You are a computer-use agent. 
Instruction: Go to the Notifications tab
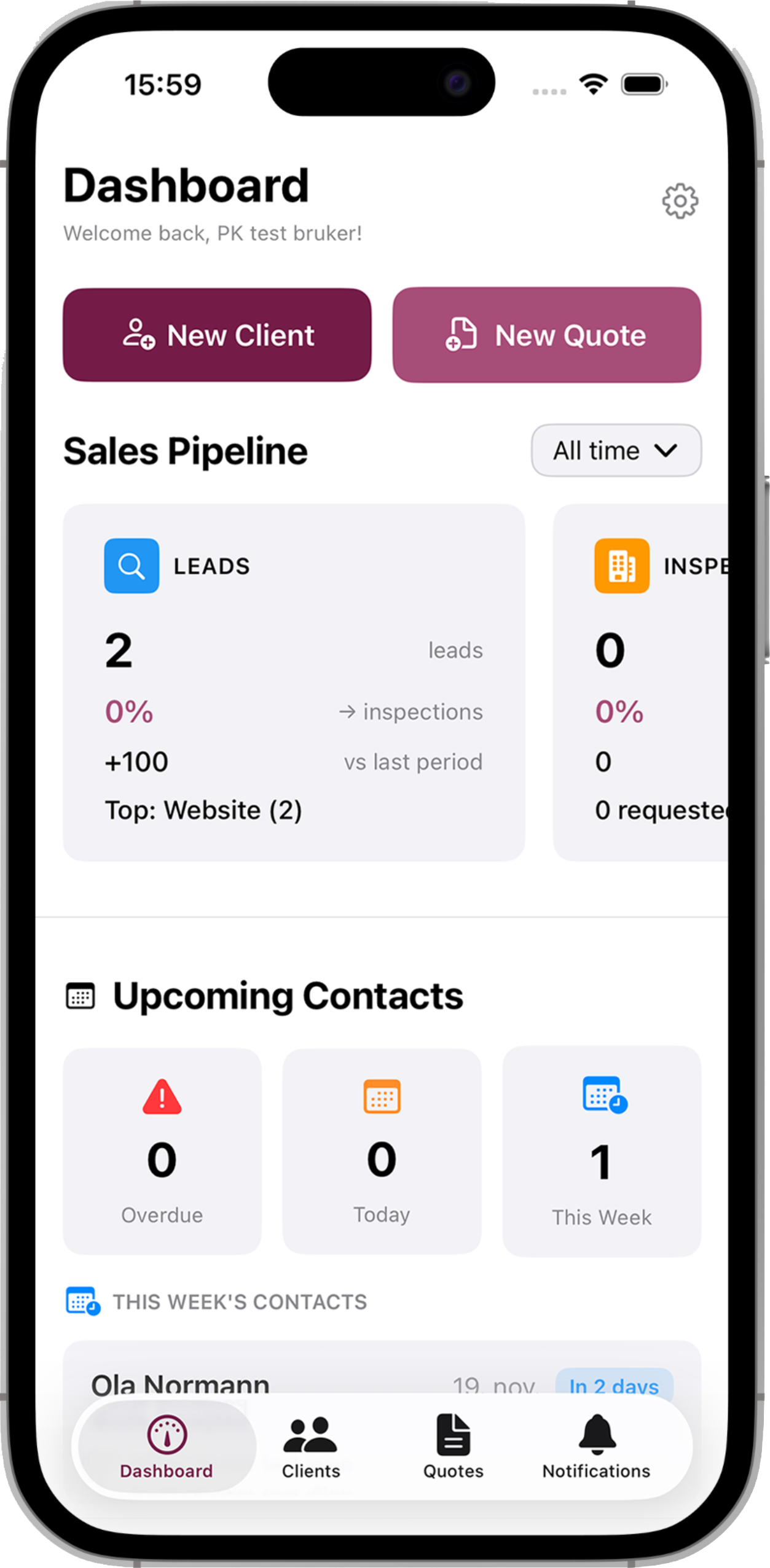click(x=595, y=1446)
